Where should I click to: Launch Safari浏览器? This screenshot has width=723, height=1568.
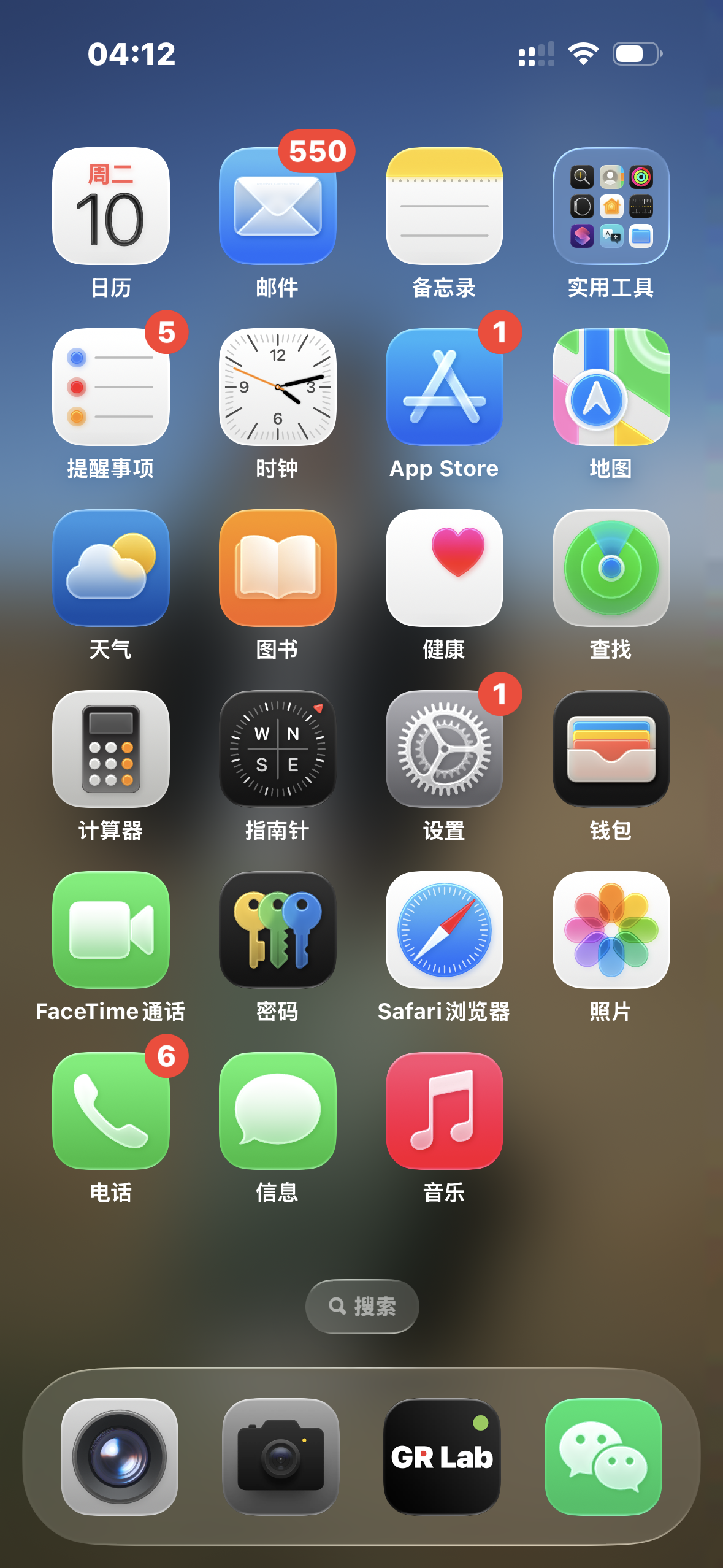[444, 929]
